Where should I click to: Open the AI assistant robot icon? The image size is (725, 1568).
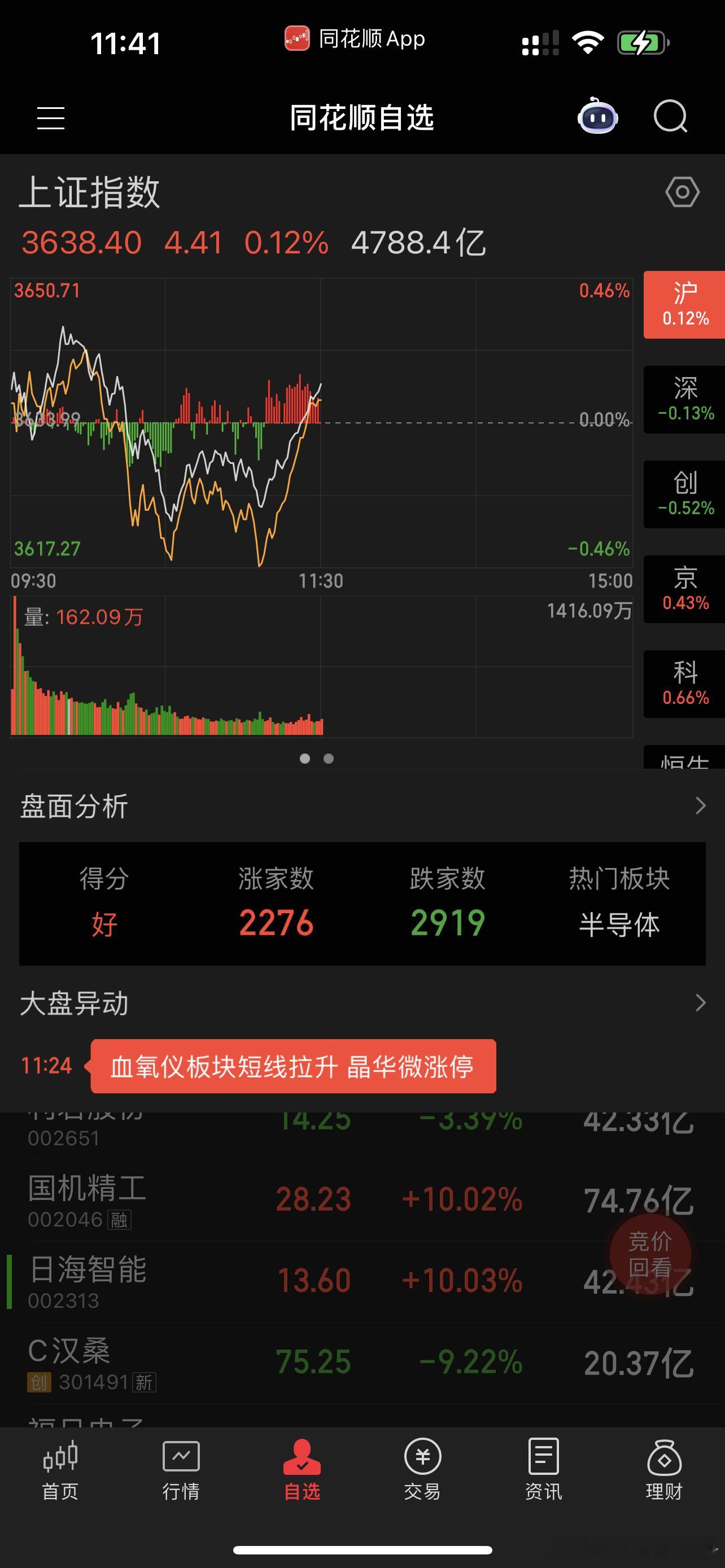click(597, 116)
